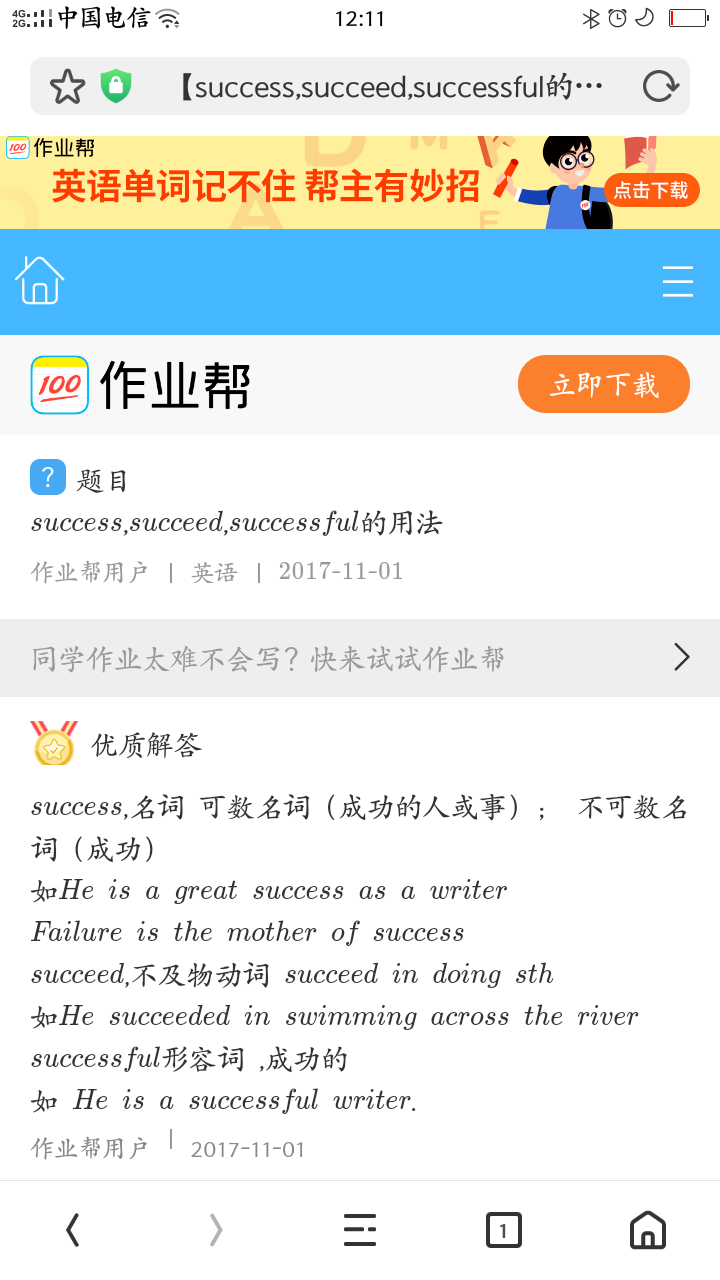Bookmark this page with the star icon
Screen dimensions: 720x1280
(67, 87)
